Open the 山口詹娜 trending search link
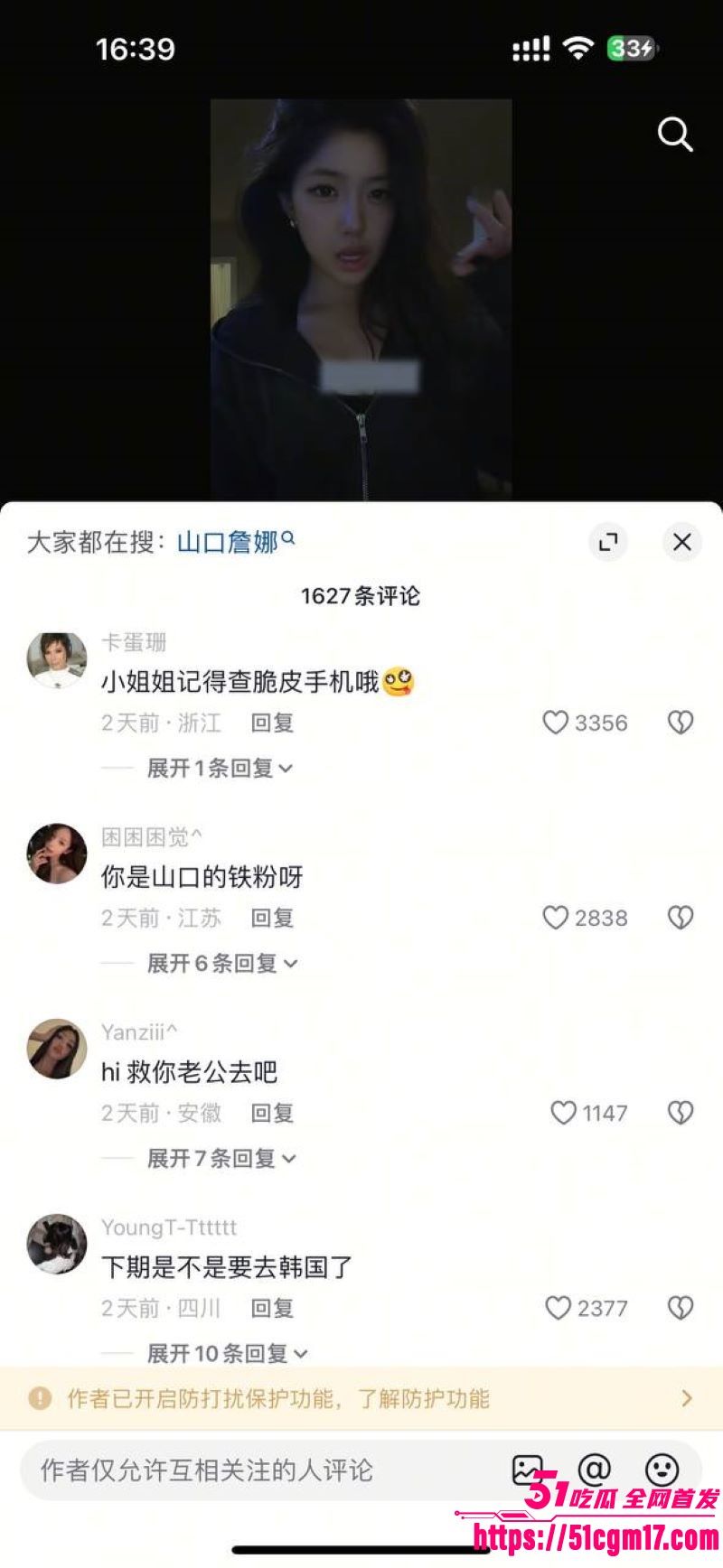This screenshot has height=1568, width=723. (x=229, y=542)
